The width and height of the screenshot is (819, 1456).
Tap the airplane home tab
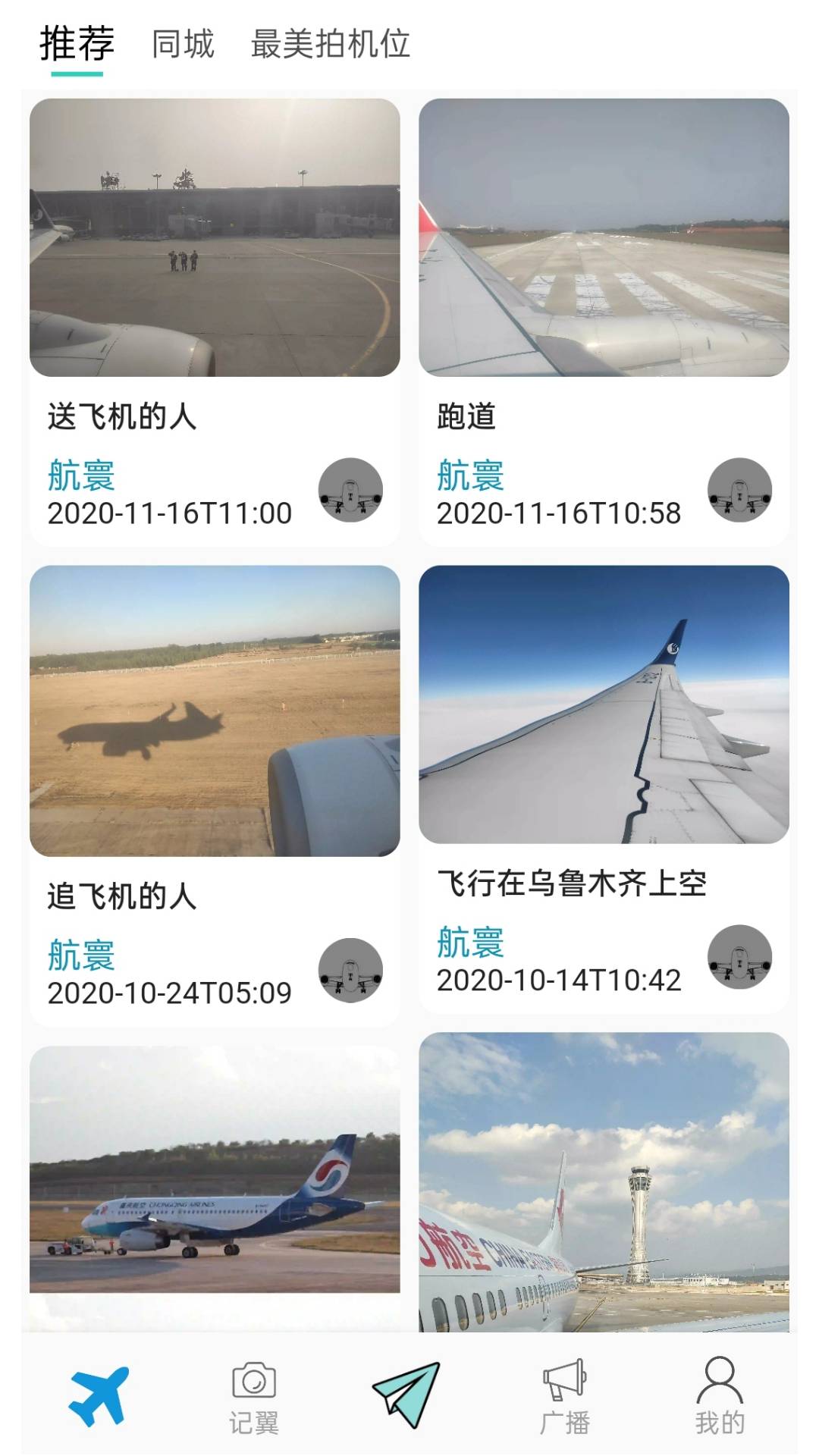99,1395
